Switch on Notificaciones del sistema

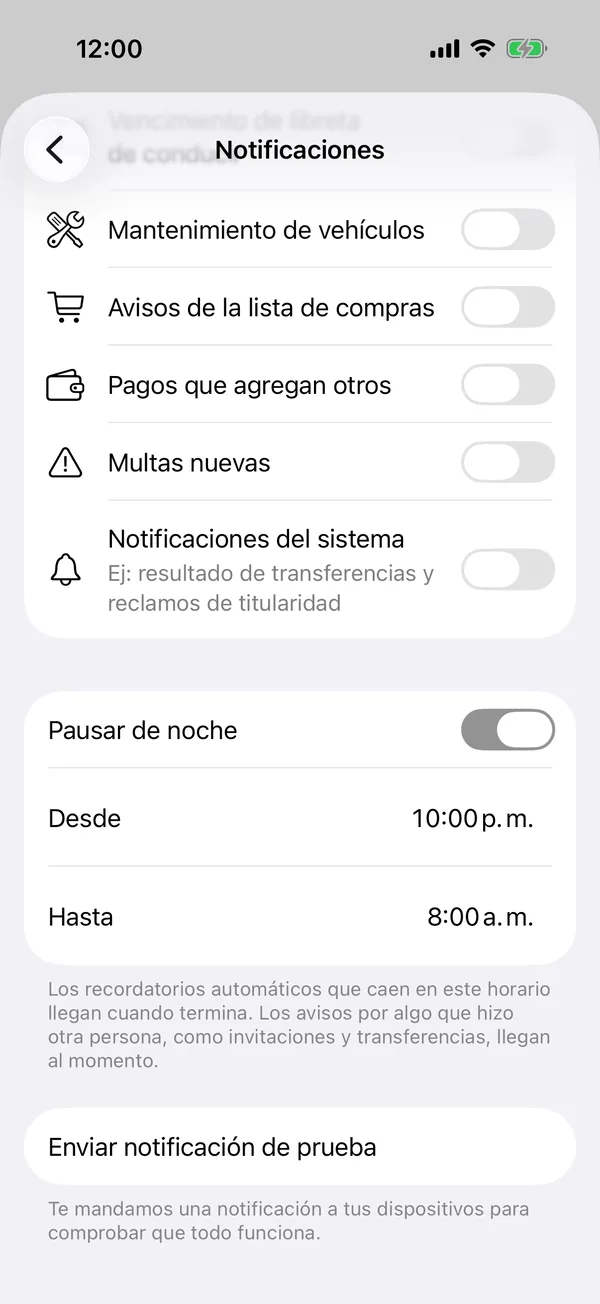(507, 569)
